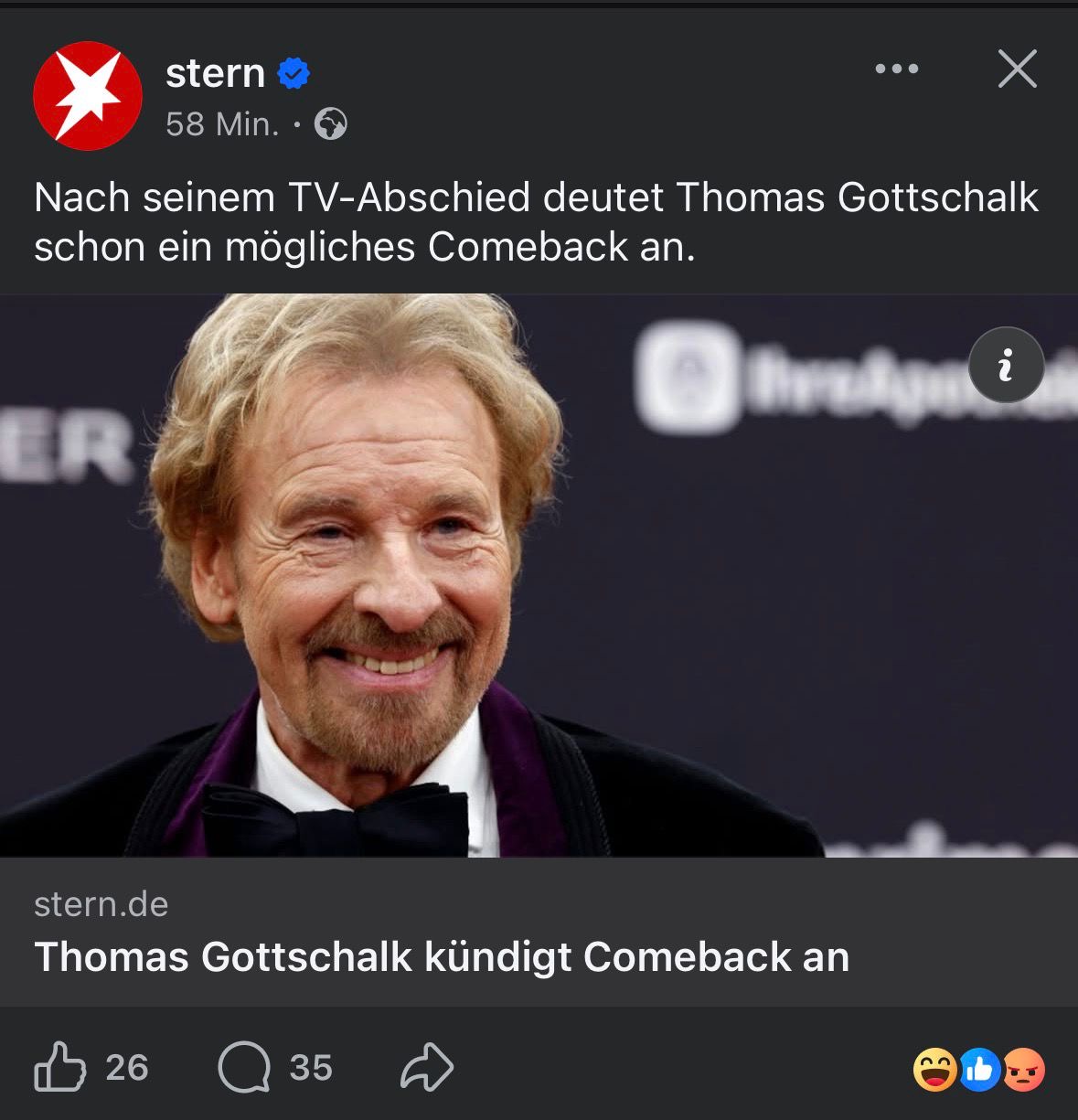Open the comments on this post

(245, 1067)
